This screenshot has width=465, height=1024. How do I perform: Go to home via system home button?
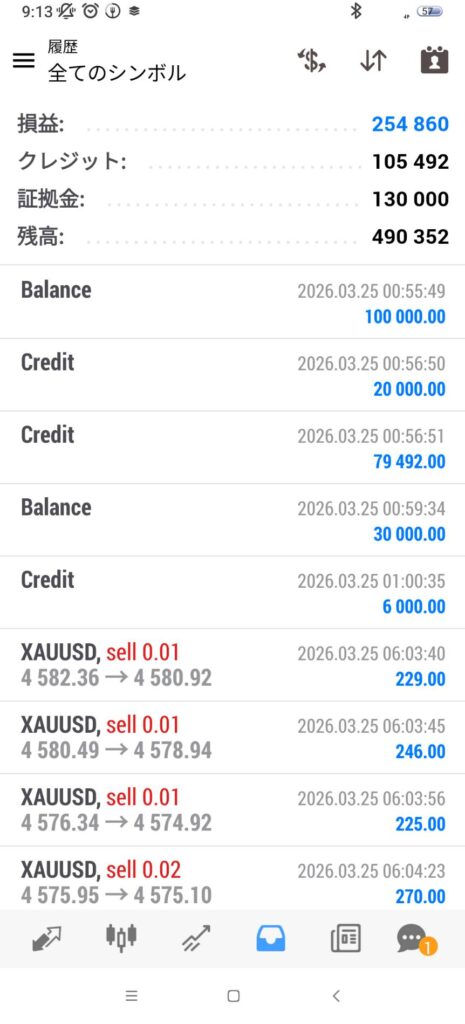pyautogui.click(x=233, y=996)
